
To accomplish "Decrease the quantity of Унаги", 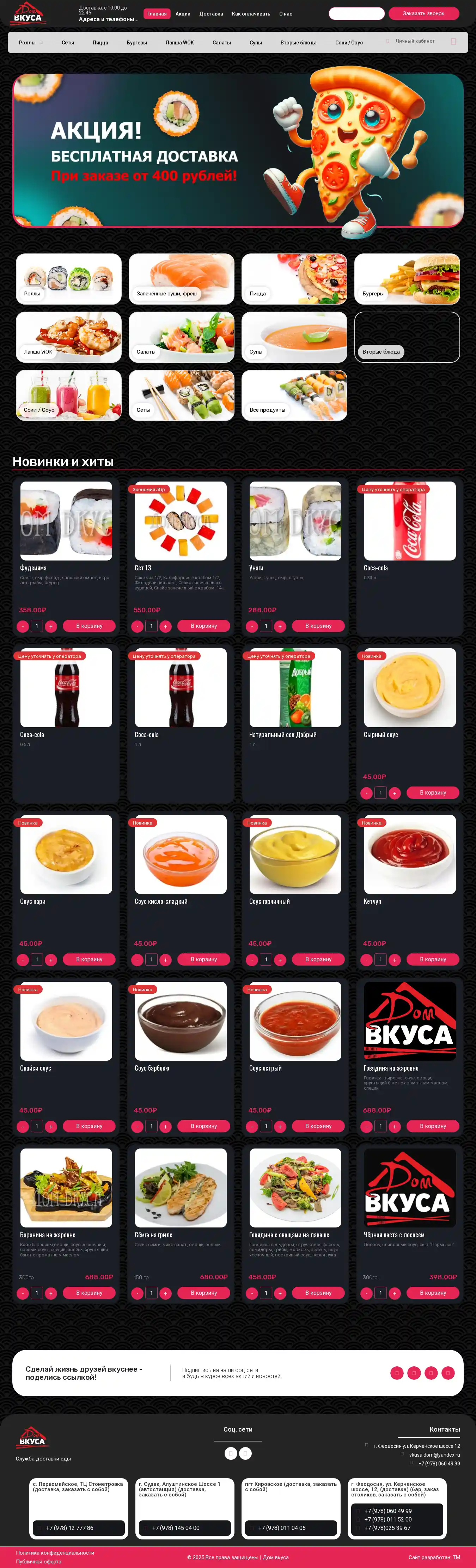I will [x=251, y=626].
